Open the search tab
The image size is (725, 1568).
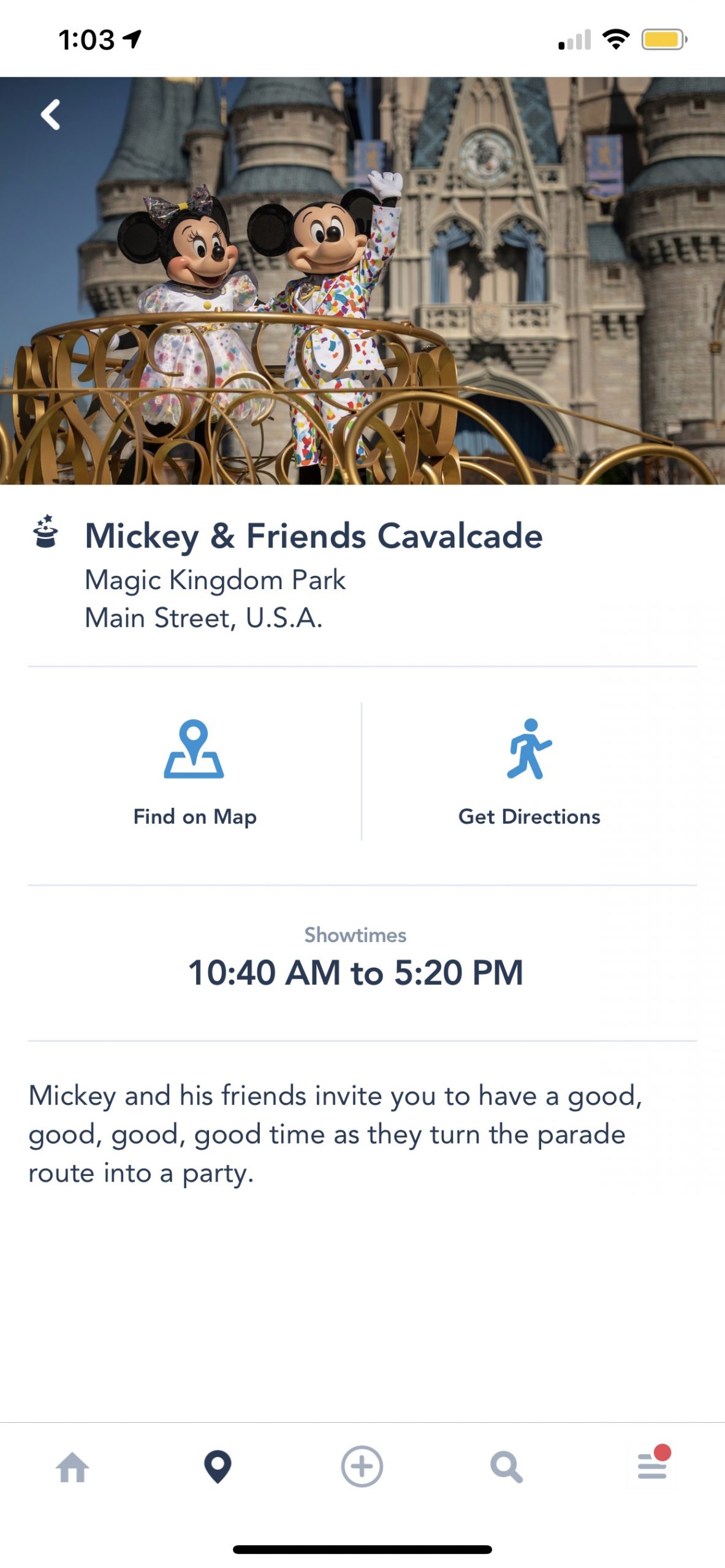[507, 1468]
